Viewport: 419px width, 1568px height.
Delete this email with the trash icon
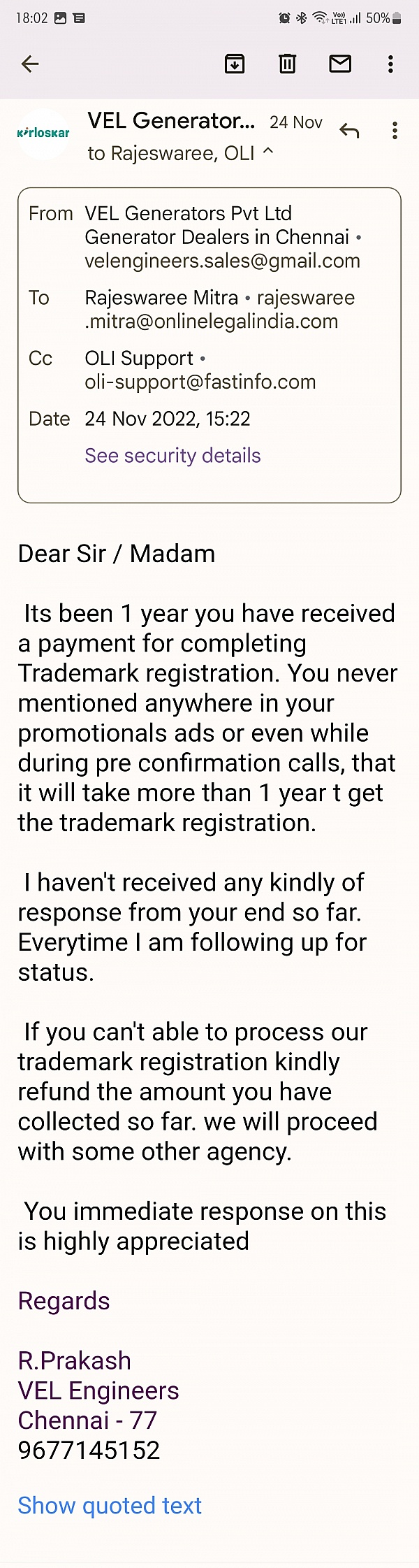pos(287,64)
